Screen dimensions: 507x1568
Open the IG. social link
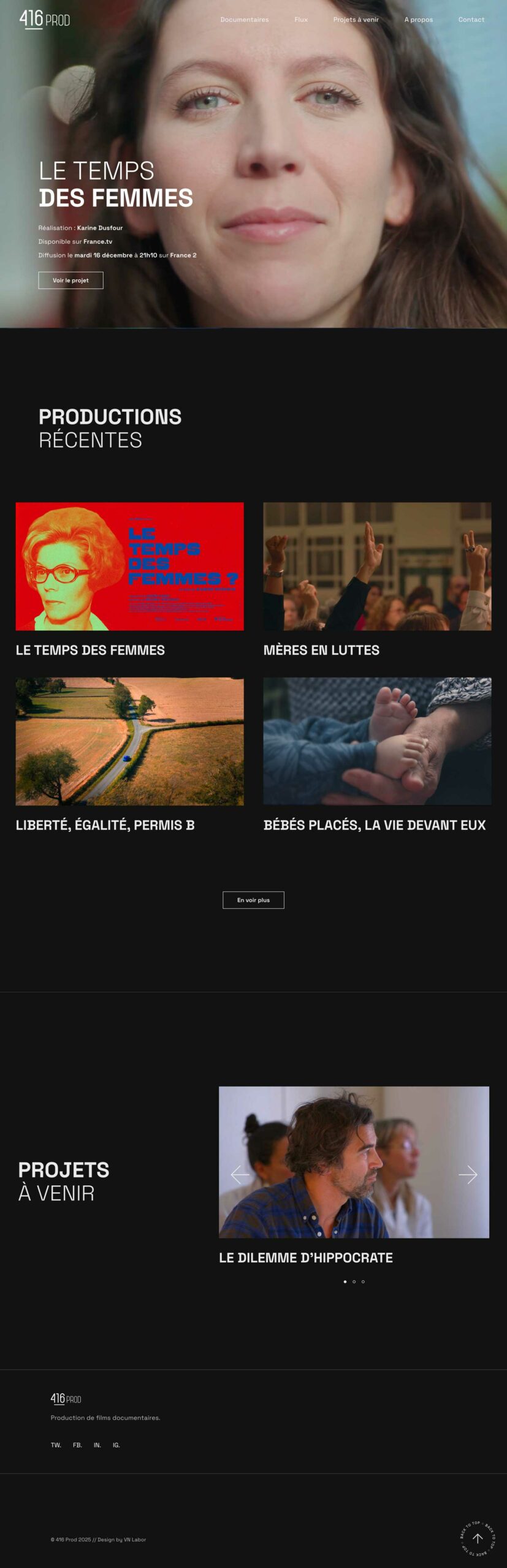[x=116, y=1445]
